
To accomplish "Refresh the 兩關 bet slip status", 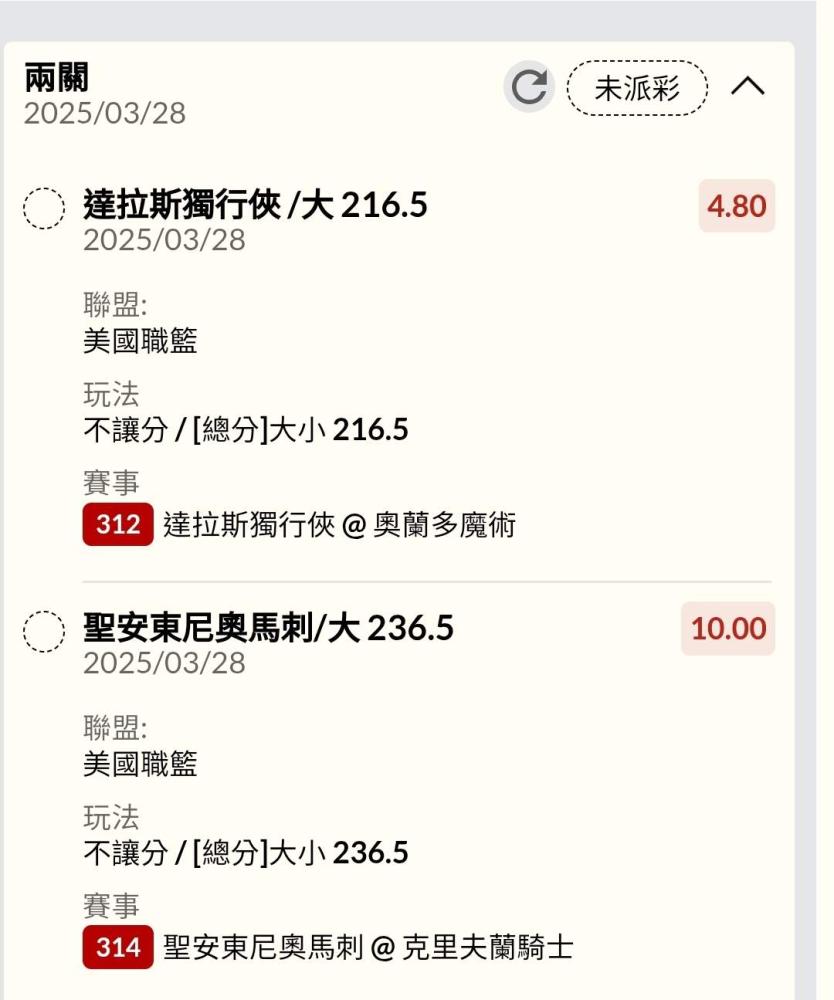I will pyautogui.click(x=528, y=88).
